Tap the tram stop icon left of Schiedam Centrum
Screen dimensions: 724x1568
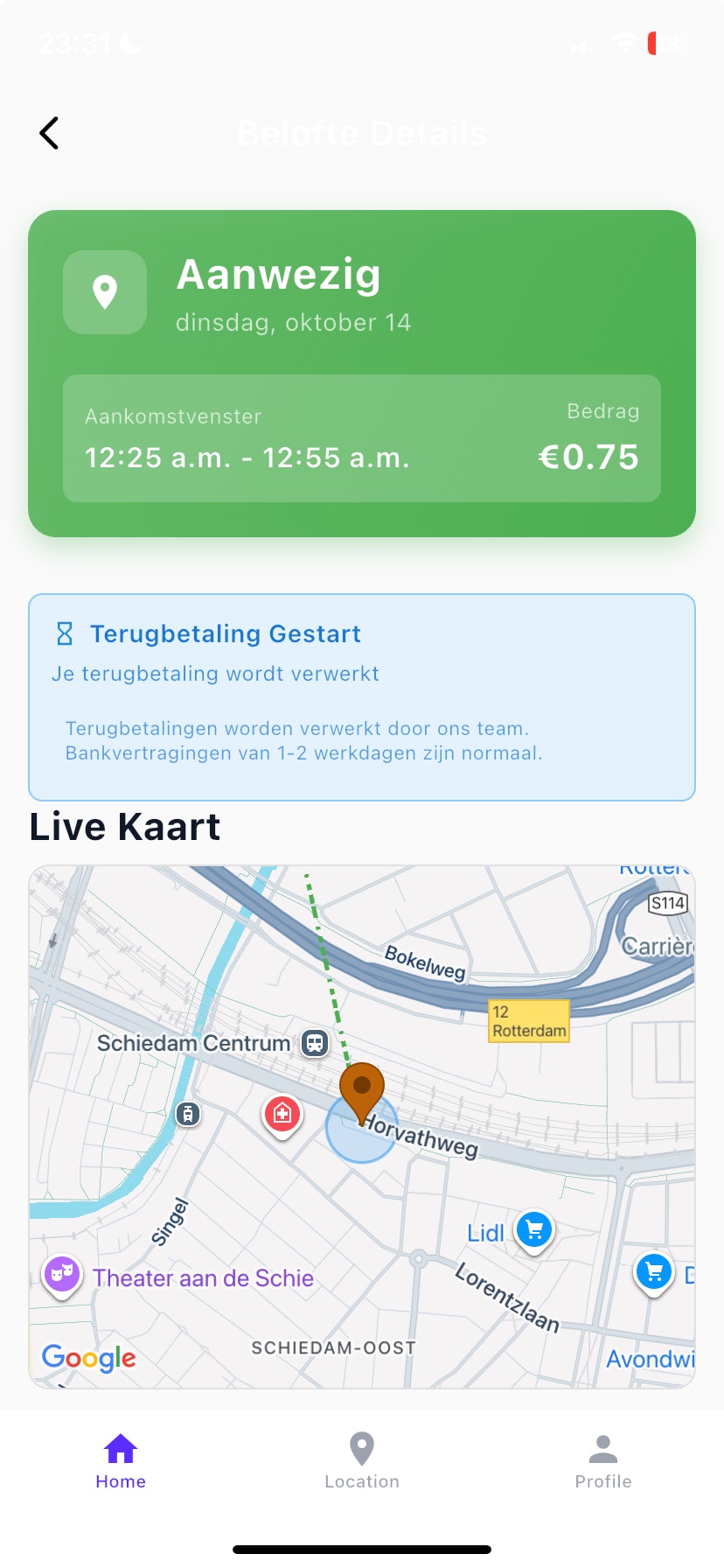pyautogui.click(x=186, y=1115)
